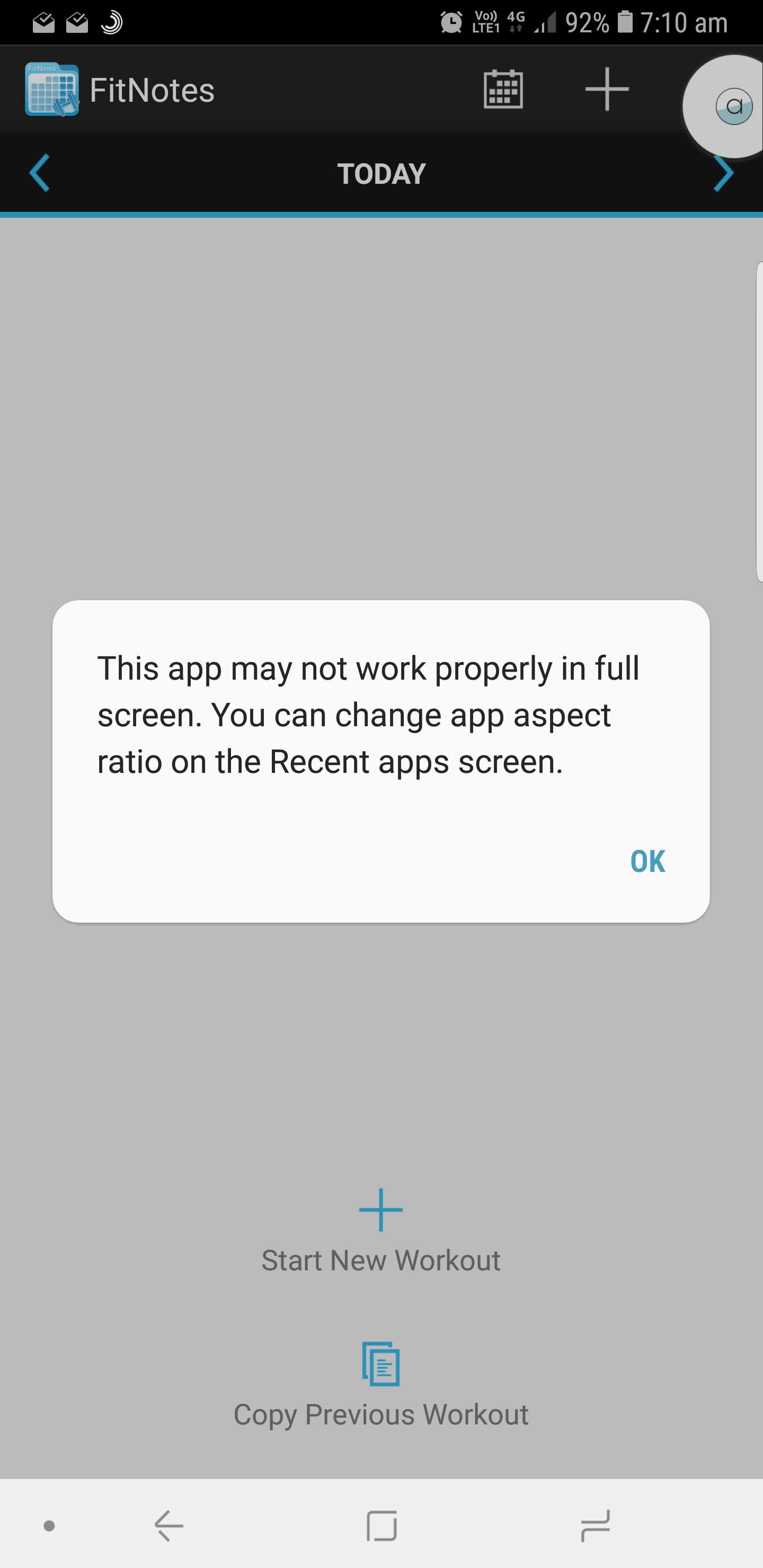Screen dimensions: 763x1568
Task: Open recent apps from navigation bar
Action: [595, 1526]
